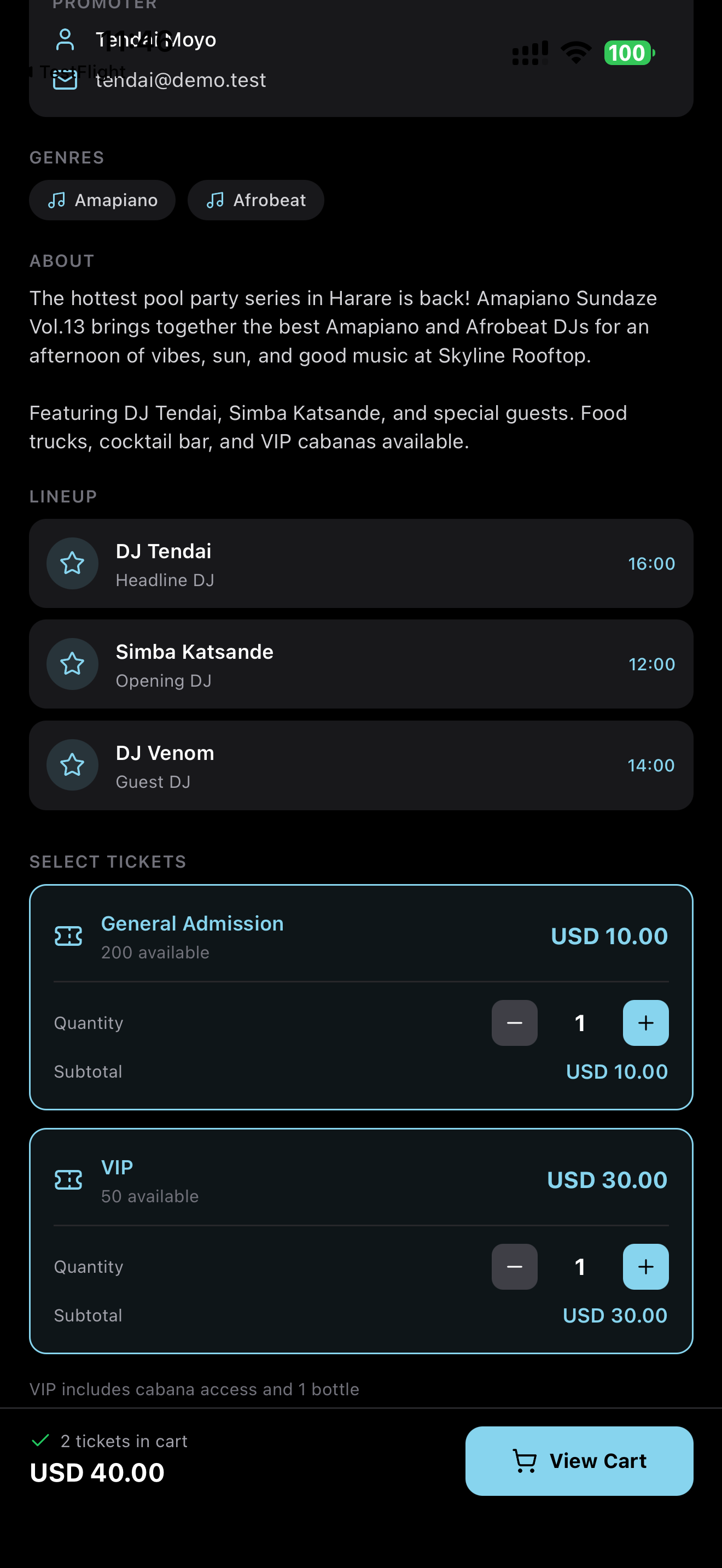The image size is (722, 1568).
Task: View promoter Tendai Moyo's profile
Action: (x=156, y=40)
